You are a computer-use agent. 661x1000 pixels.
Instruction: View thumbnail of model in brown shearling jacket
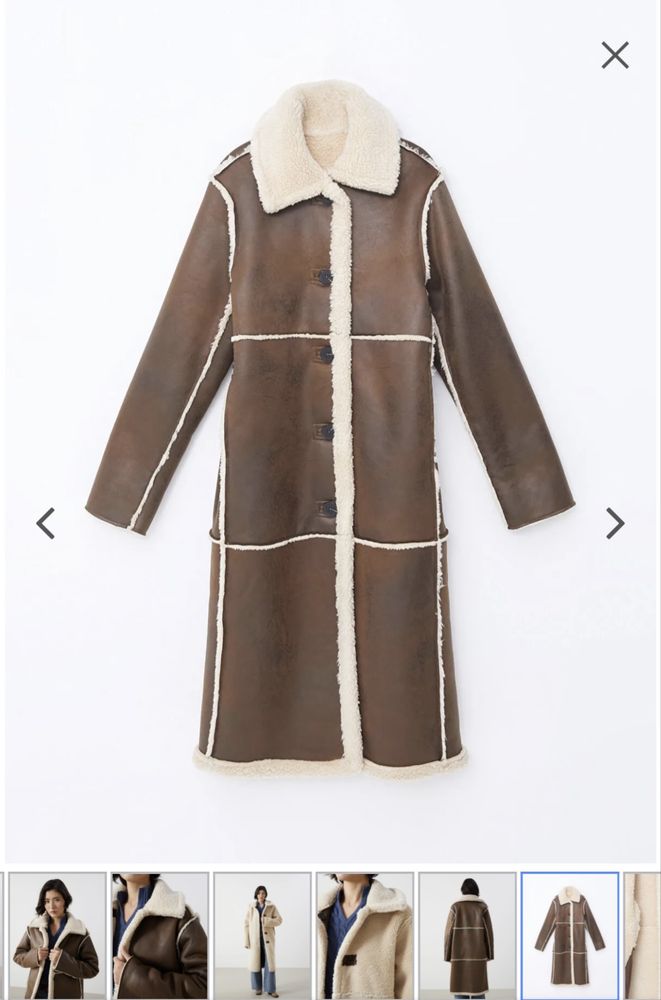click(57, 935)
